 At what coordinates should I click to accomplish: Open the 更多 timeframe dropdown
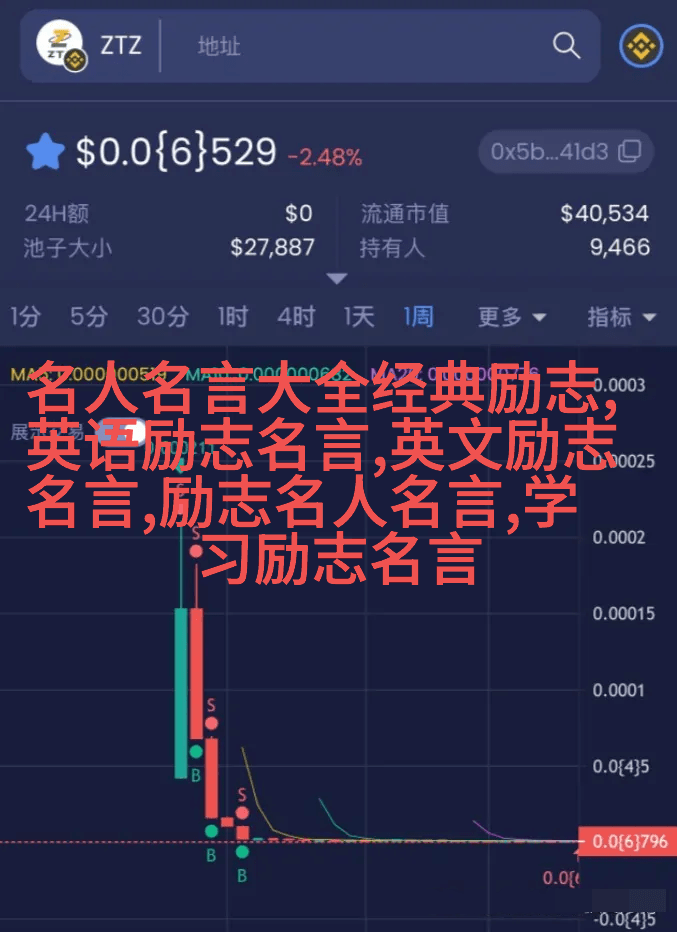point(511,317)
